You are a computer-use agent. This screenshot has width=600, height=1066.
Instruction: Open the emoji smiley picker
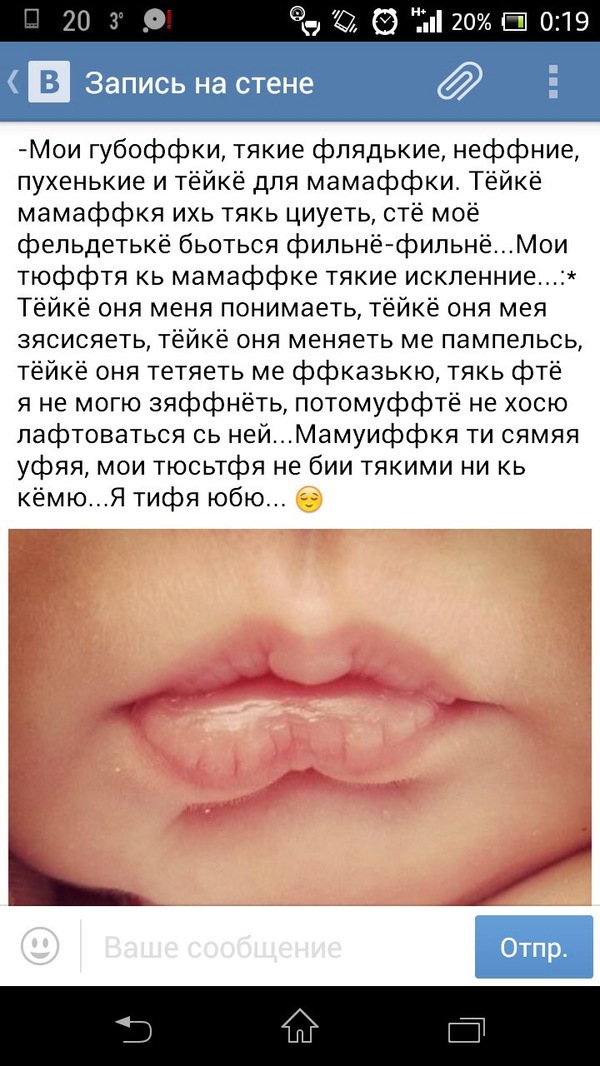pos(40,944)
